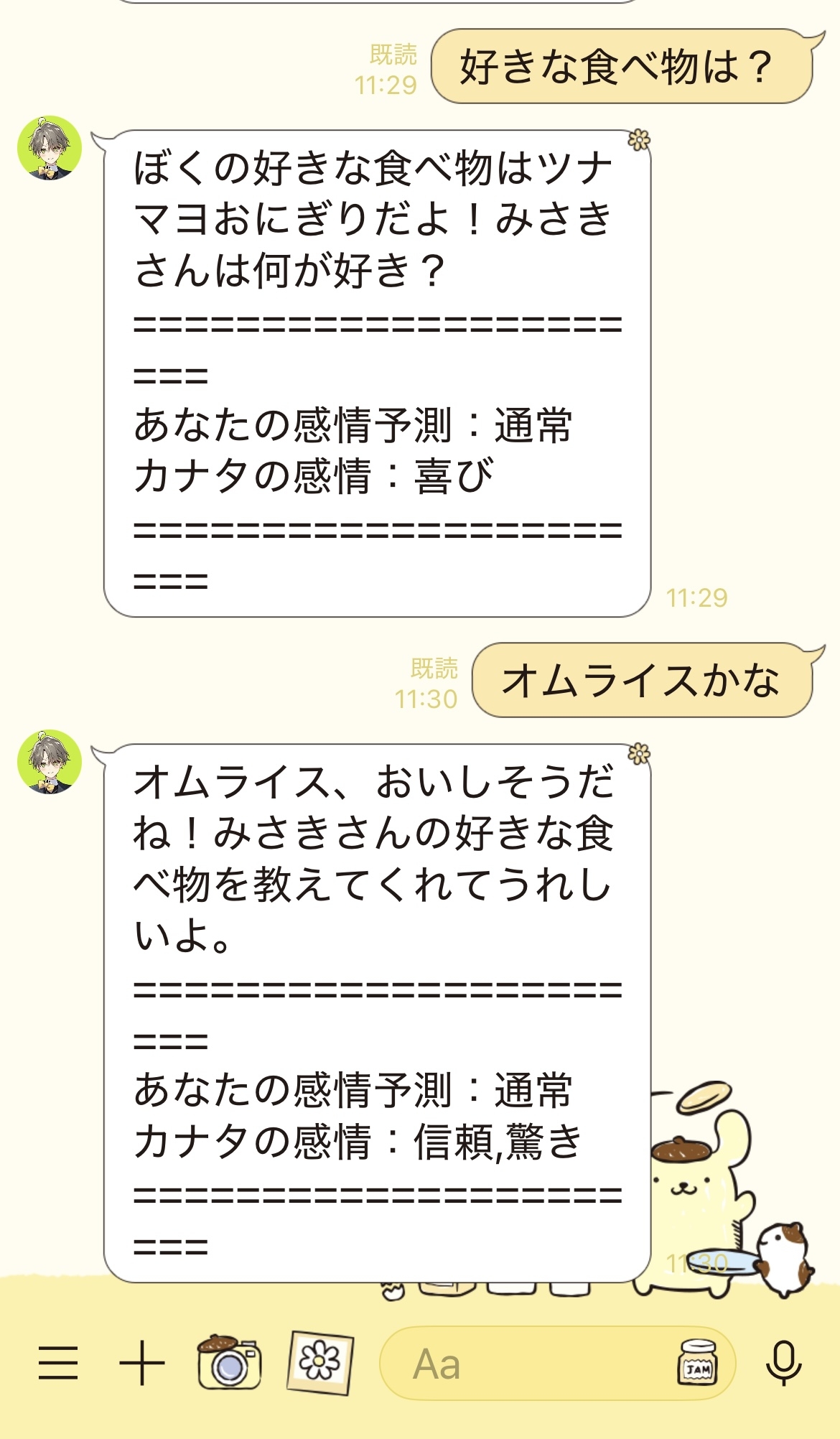This screenshot has height=1439, width=840.
Task: Start a voice message with the microphone
Action: (x=783, y=1363)
